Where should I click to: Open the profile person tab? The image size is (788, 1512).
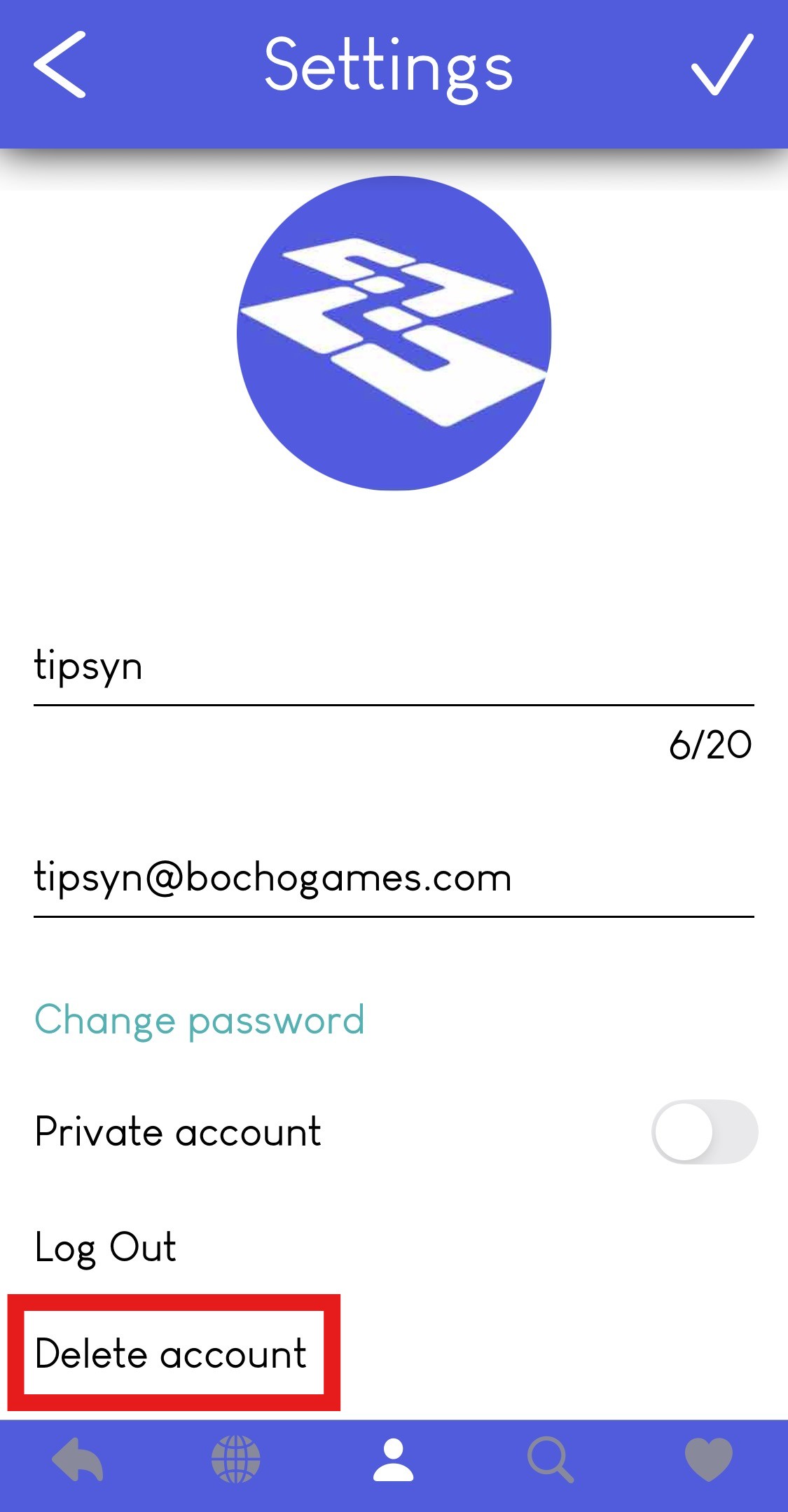(x=394, y=1460)
